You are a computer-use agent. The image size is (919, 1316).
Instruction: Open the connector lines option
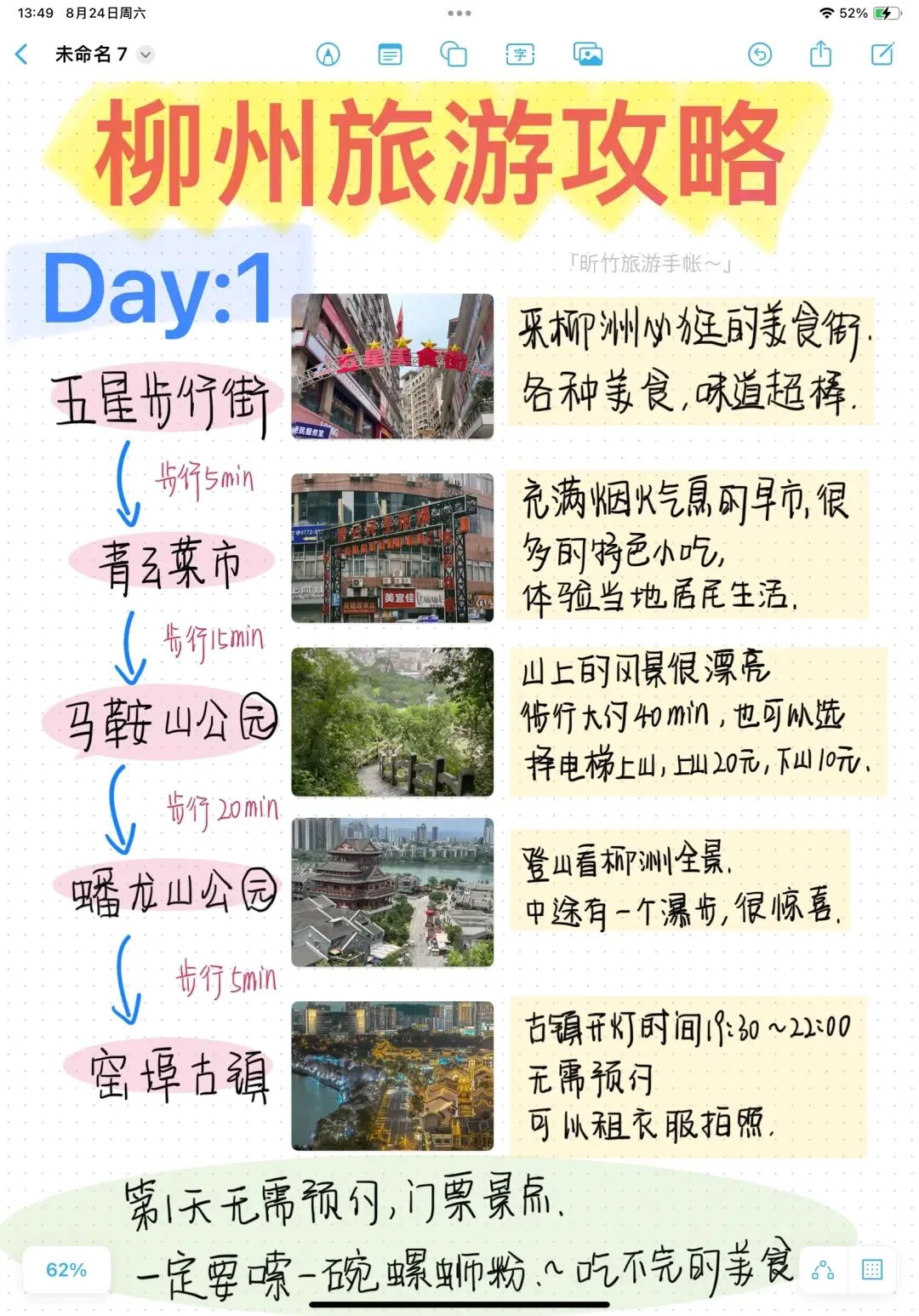823,1270
